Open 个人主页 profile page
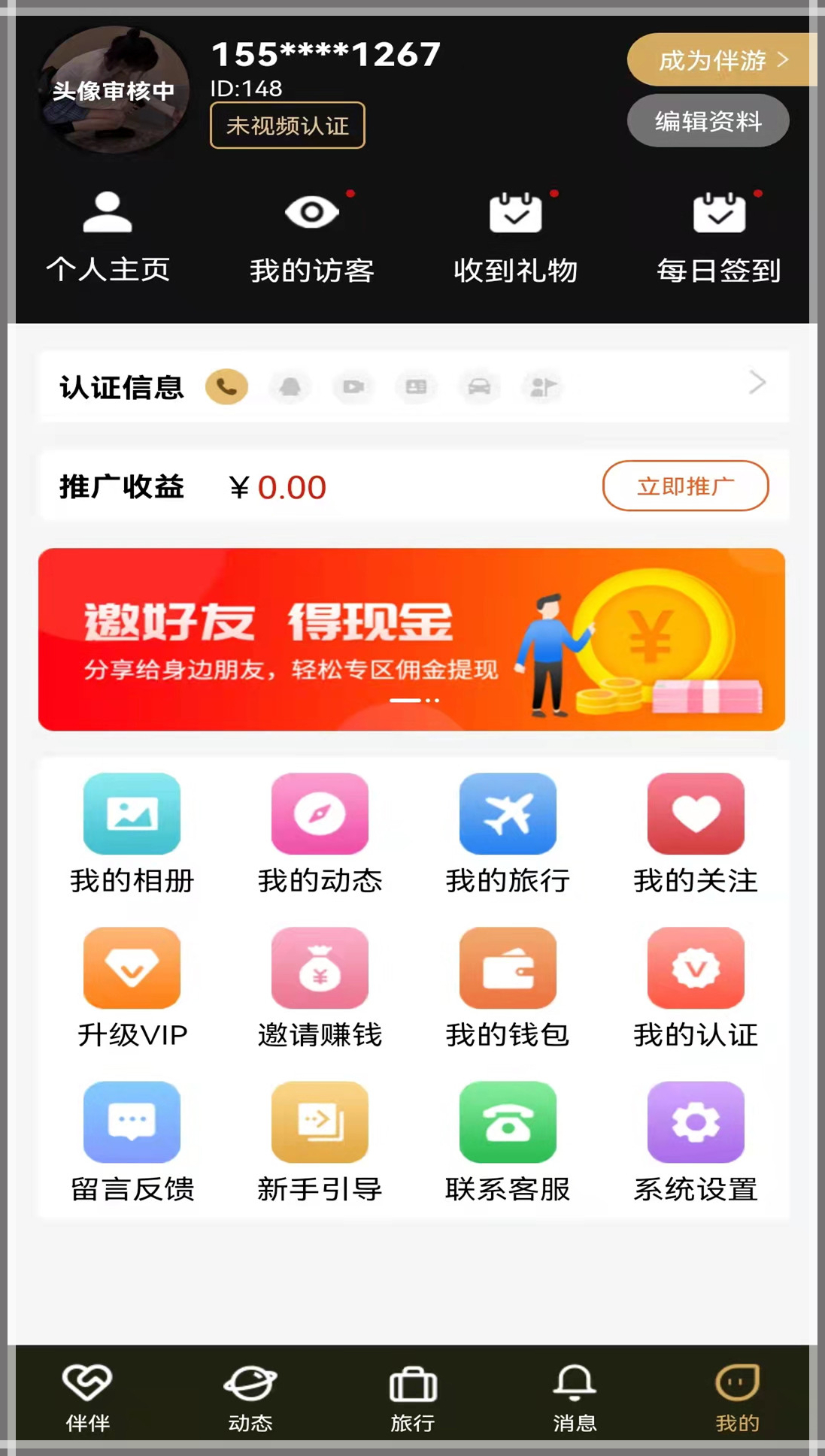 108,238
